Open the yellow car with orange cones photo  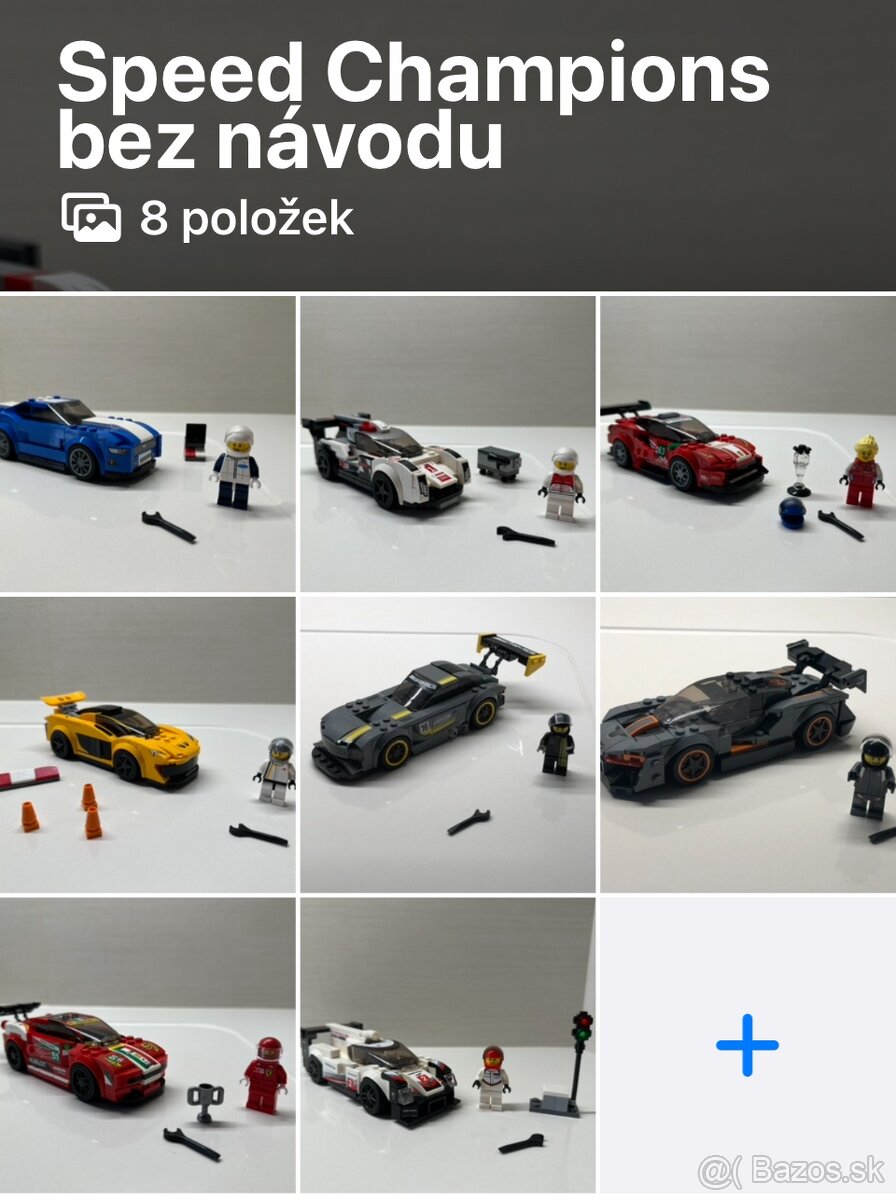click(x=147, y=745)
